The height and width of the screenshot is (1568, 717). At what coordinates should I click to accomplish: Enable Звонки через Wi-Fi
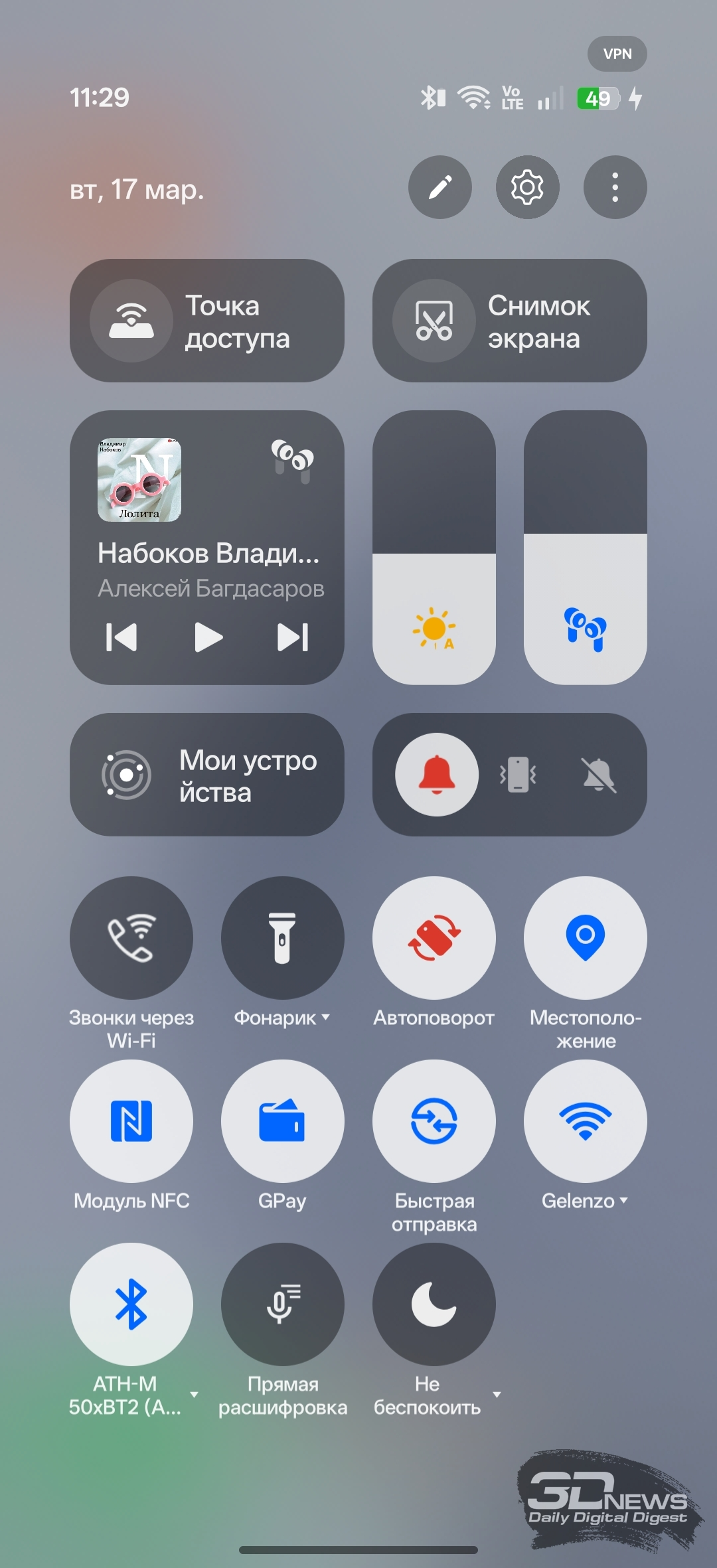131,938
